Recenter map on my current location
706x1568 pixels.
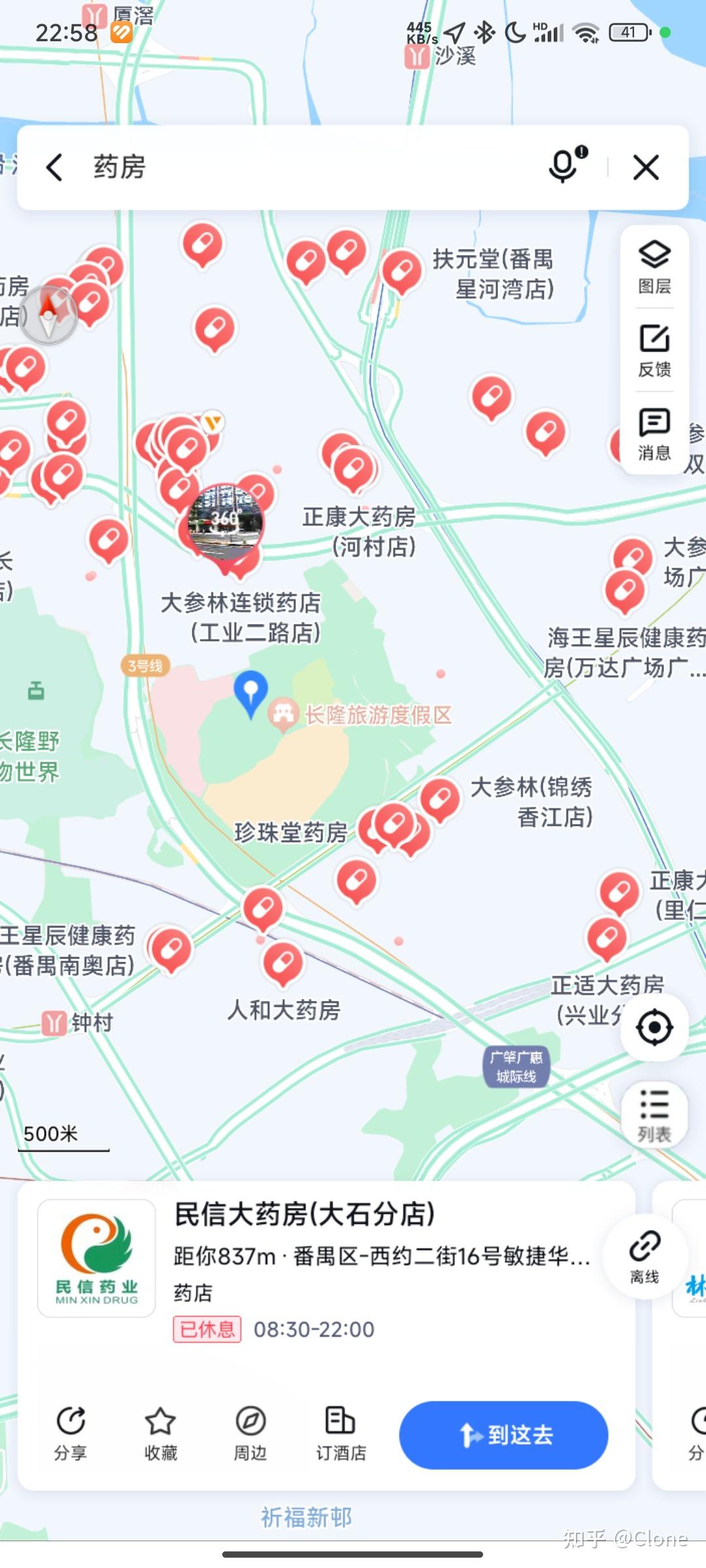click(654, 1028)
